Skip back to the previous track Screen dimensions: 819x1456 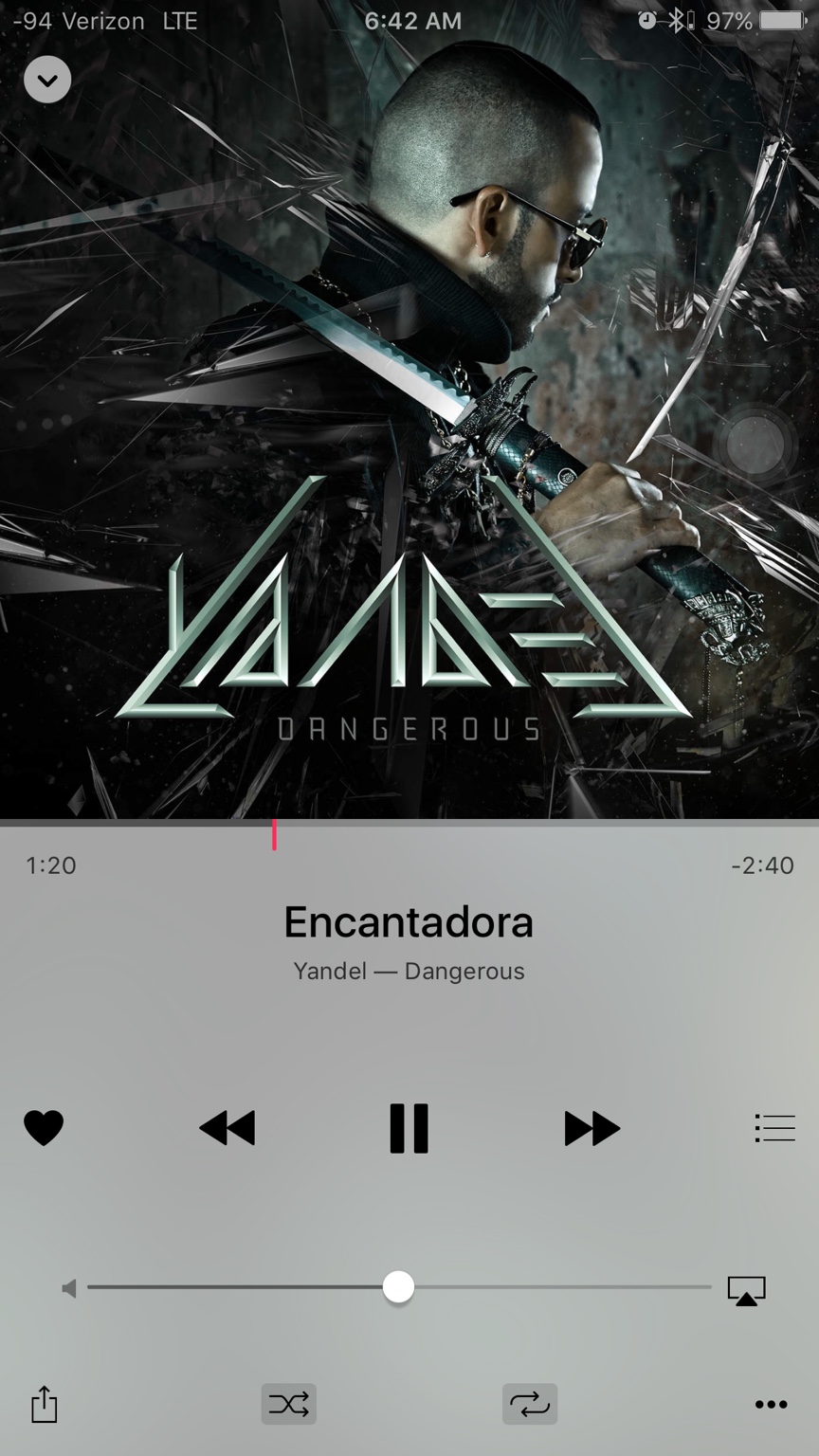pyautogui.click(x=227, y=1128)
